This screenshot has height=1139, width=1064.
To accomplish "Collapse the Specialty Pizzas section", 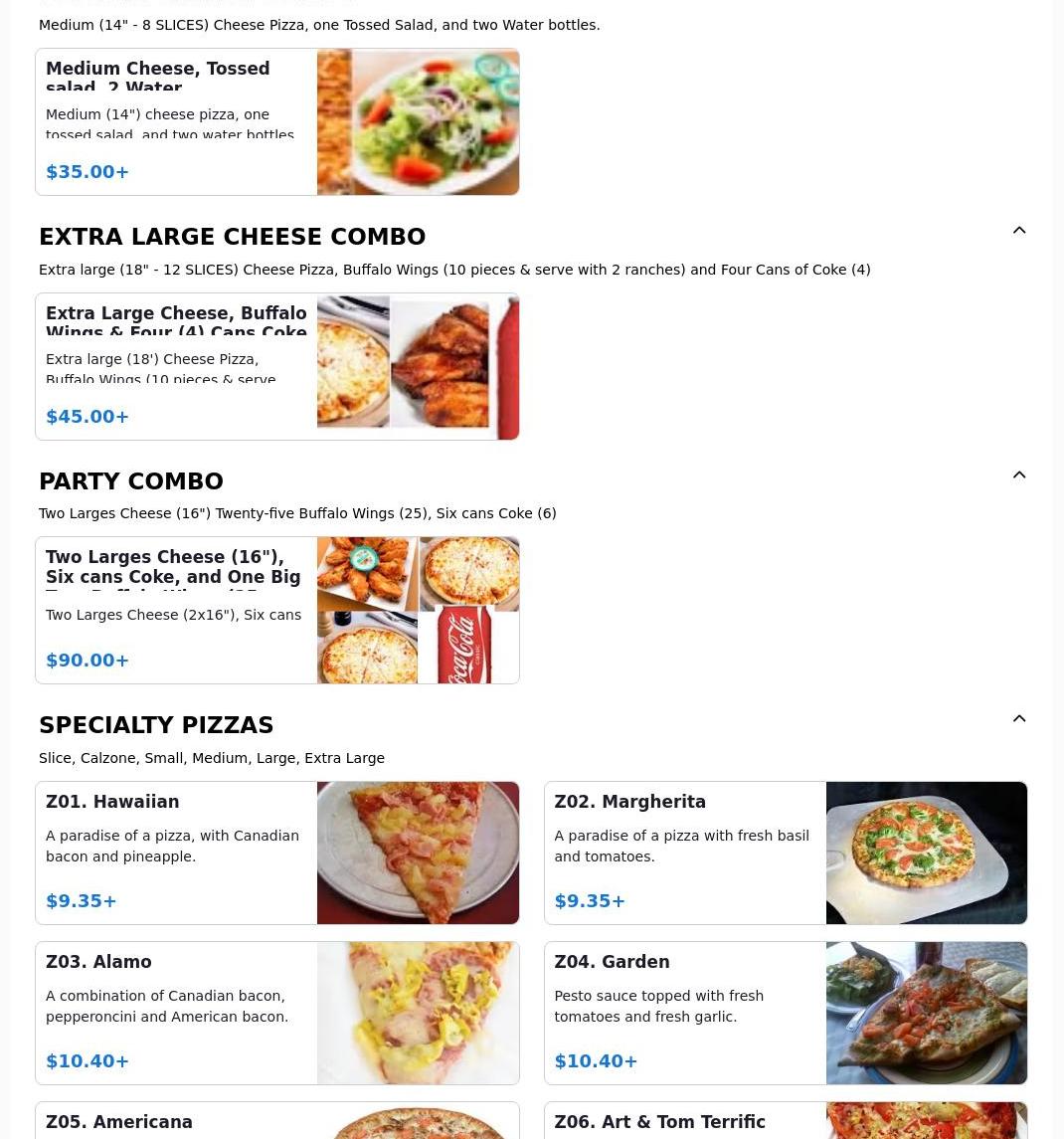I will pyautogui.click(x=1019, y=719).
